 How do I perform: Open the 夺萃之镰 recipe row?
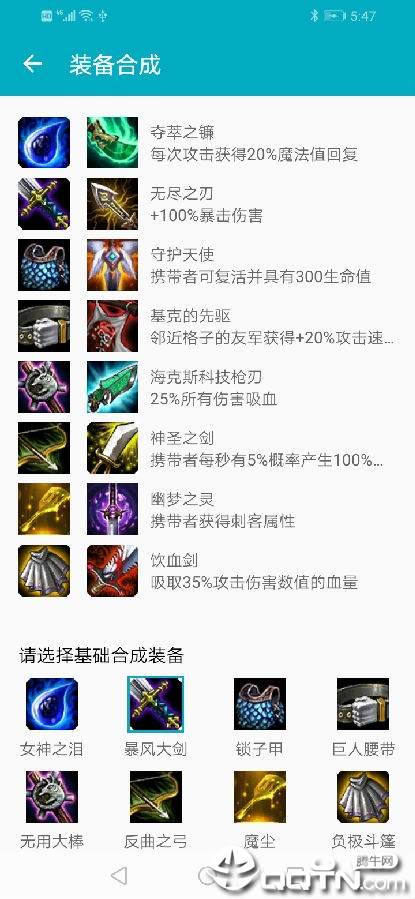[208, 143]
